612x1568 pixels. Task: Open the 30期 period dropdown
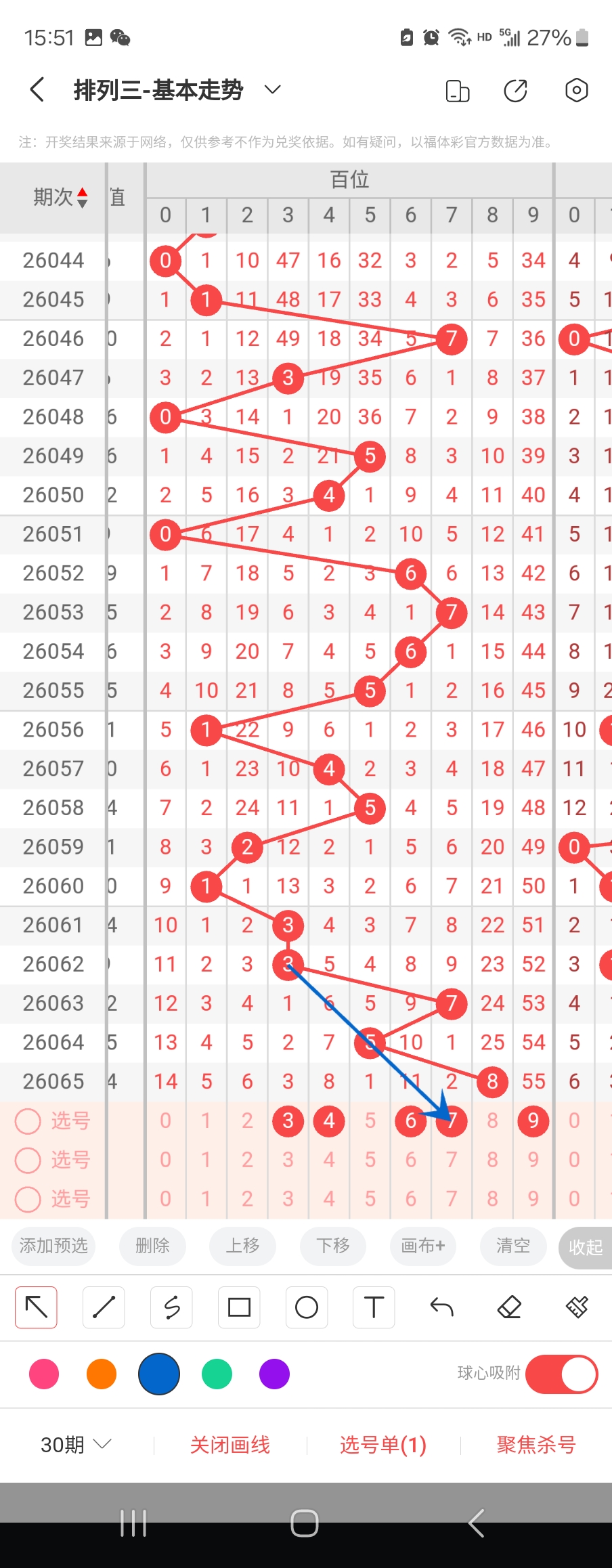[75, 1445]
